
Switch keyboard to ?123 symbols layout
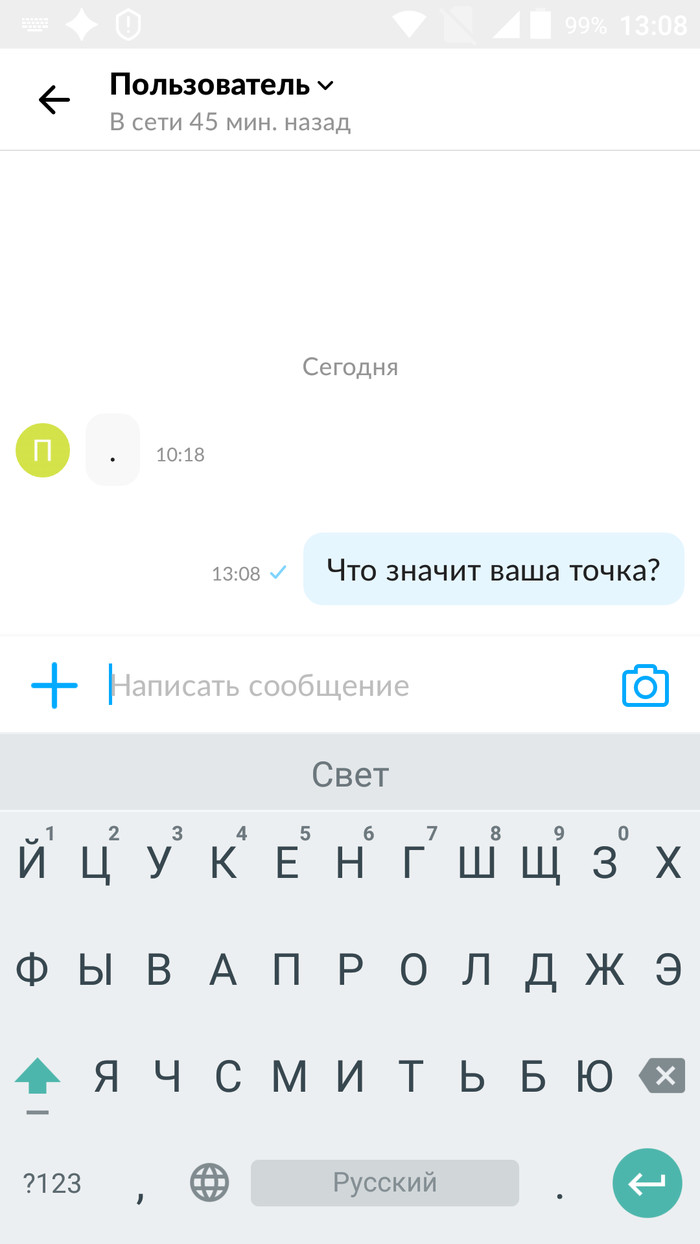pos(52,1184)
